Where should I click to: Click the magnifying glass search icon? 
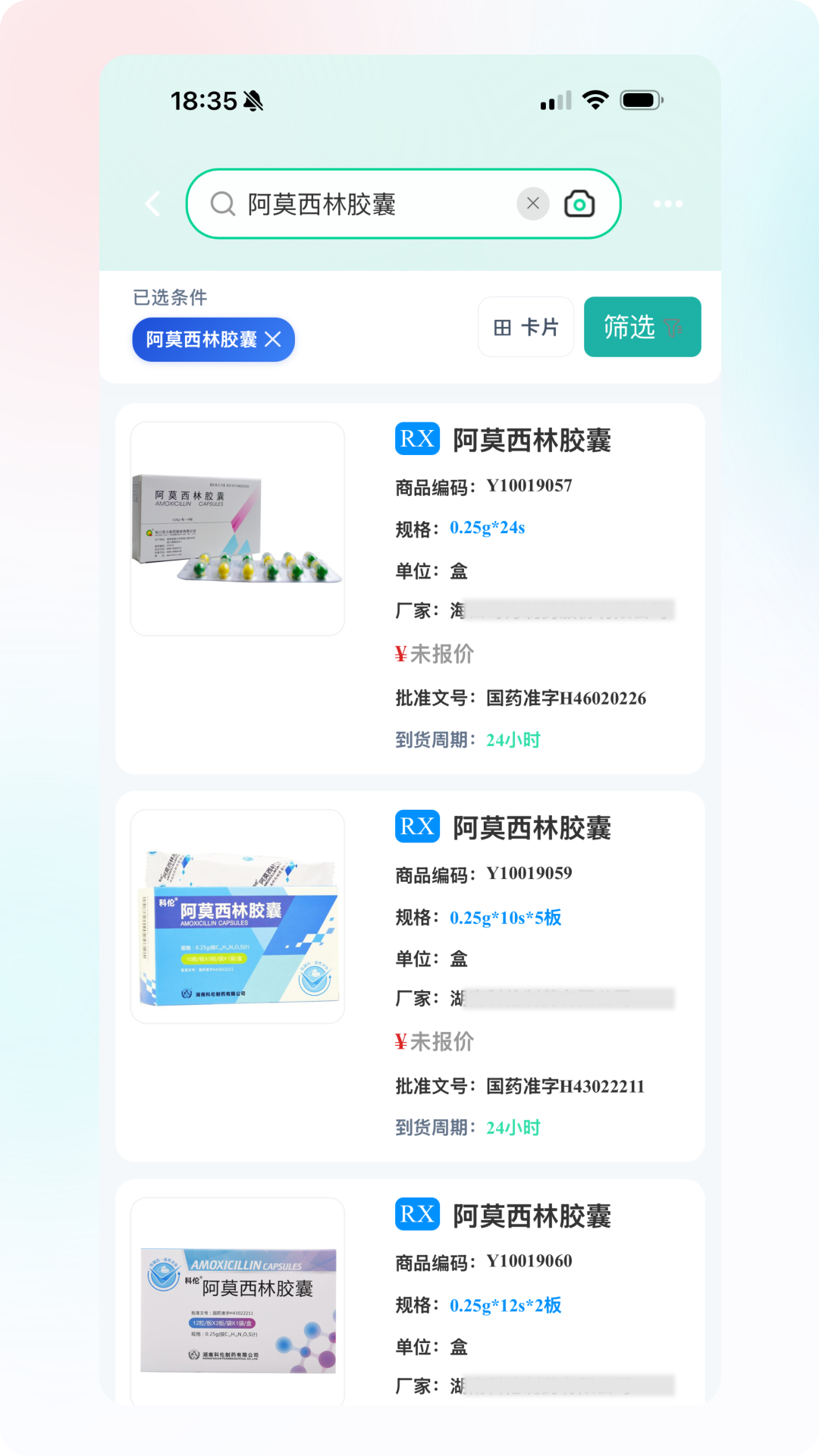[221, 204]
